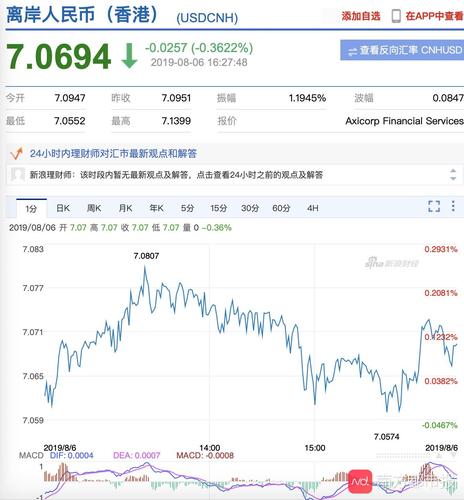Viewport: 464px width, 500px height.
Task: Switch to the 30分 chart tab
Action: tap(250, 208)
